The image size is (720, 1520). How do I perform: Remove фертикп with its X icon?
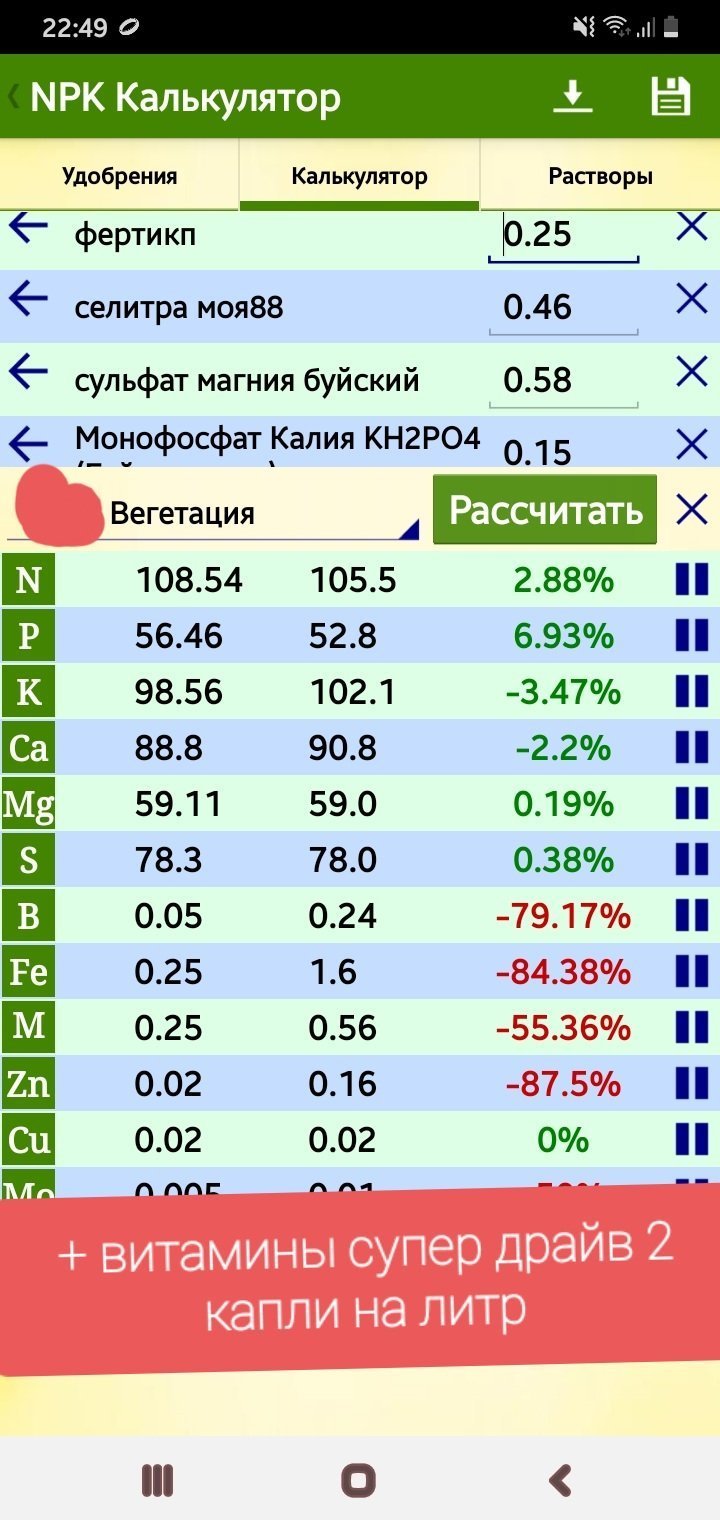coord(692,227)
